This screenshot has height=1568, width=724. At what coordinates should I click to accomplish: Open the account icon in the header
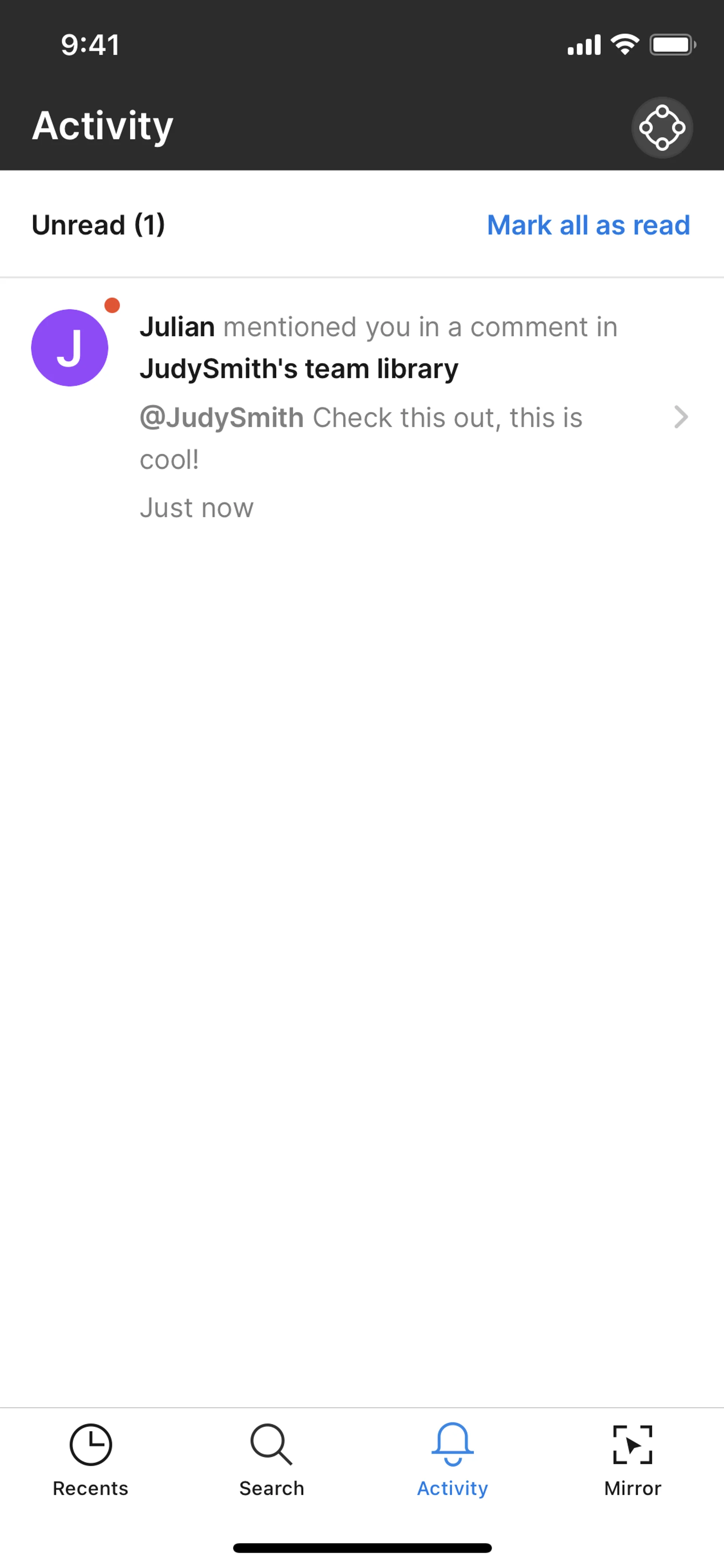point(661,127)
